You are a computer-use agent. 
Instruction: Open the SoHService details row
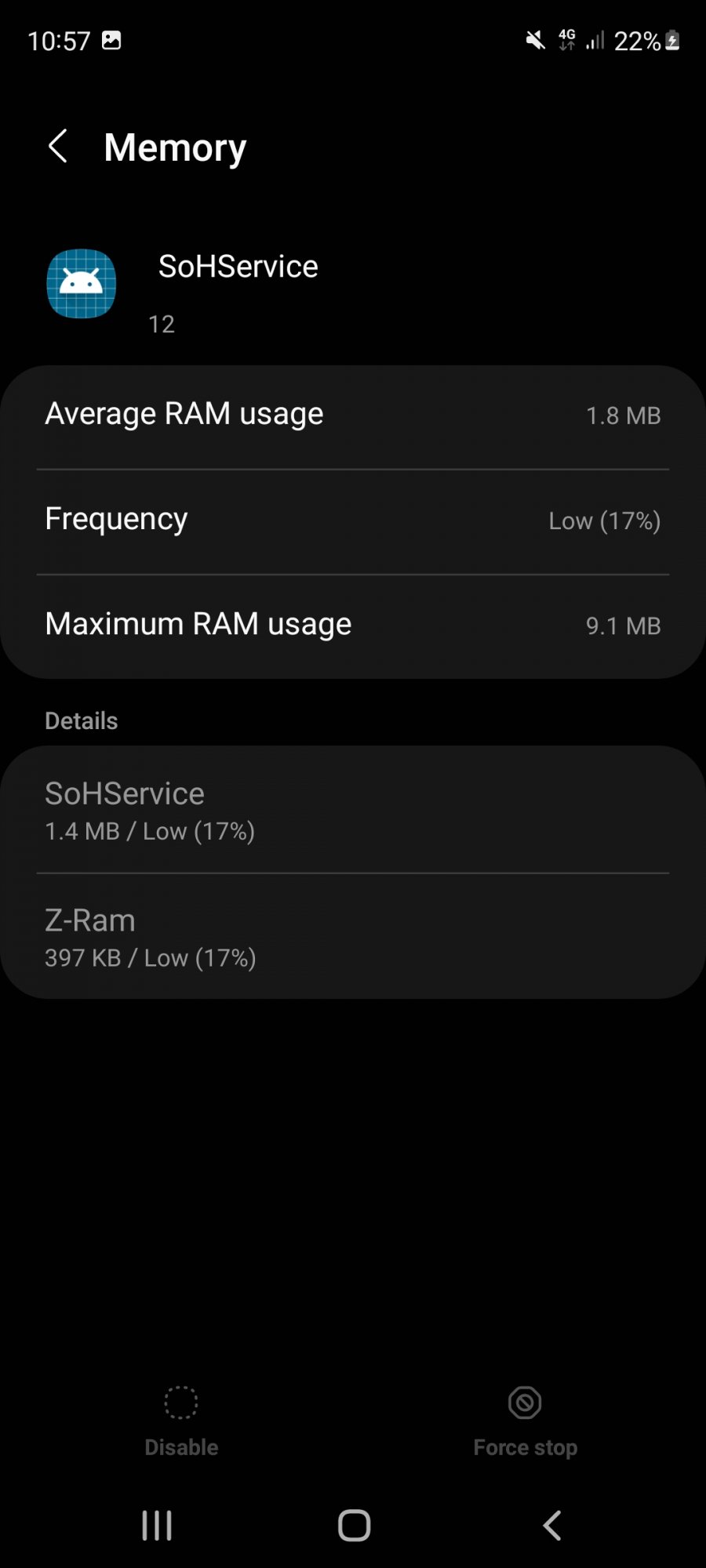tap(353, 810)
